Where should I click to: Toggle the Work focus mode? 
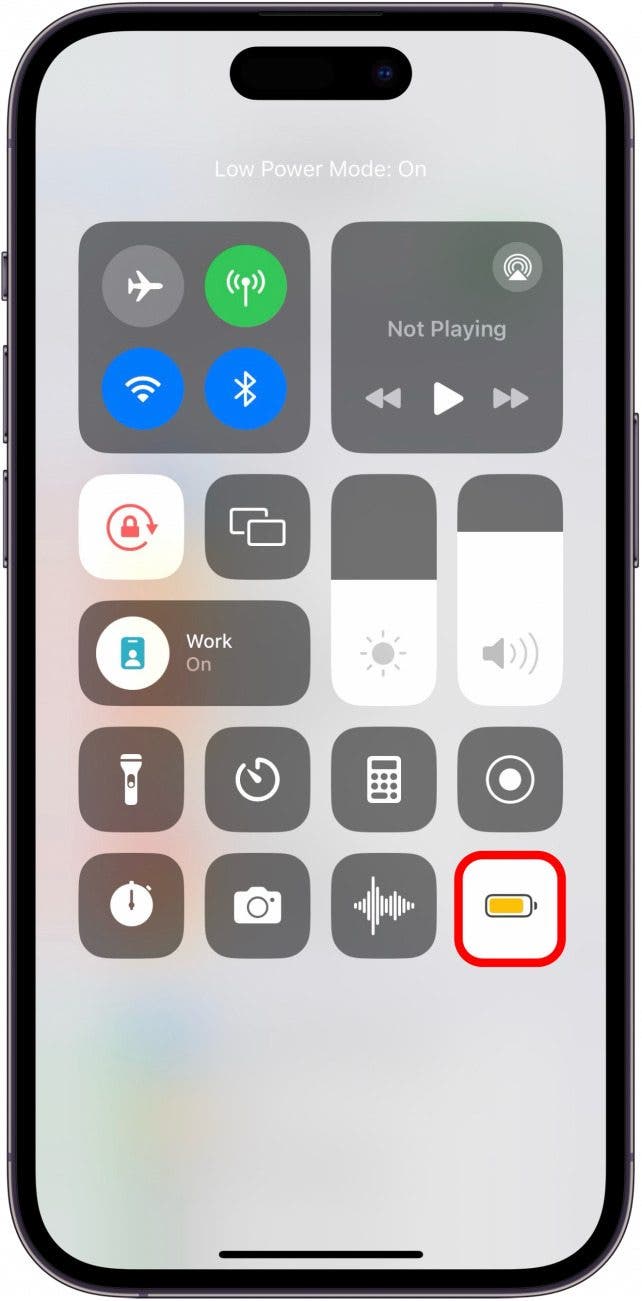194,653
